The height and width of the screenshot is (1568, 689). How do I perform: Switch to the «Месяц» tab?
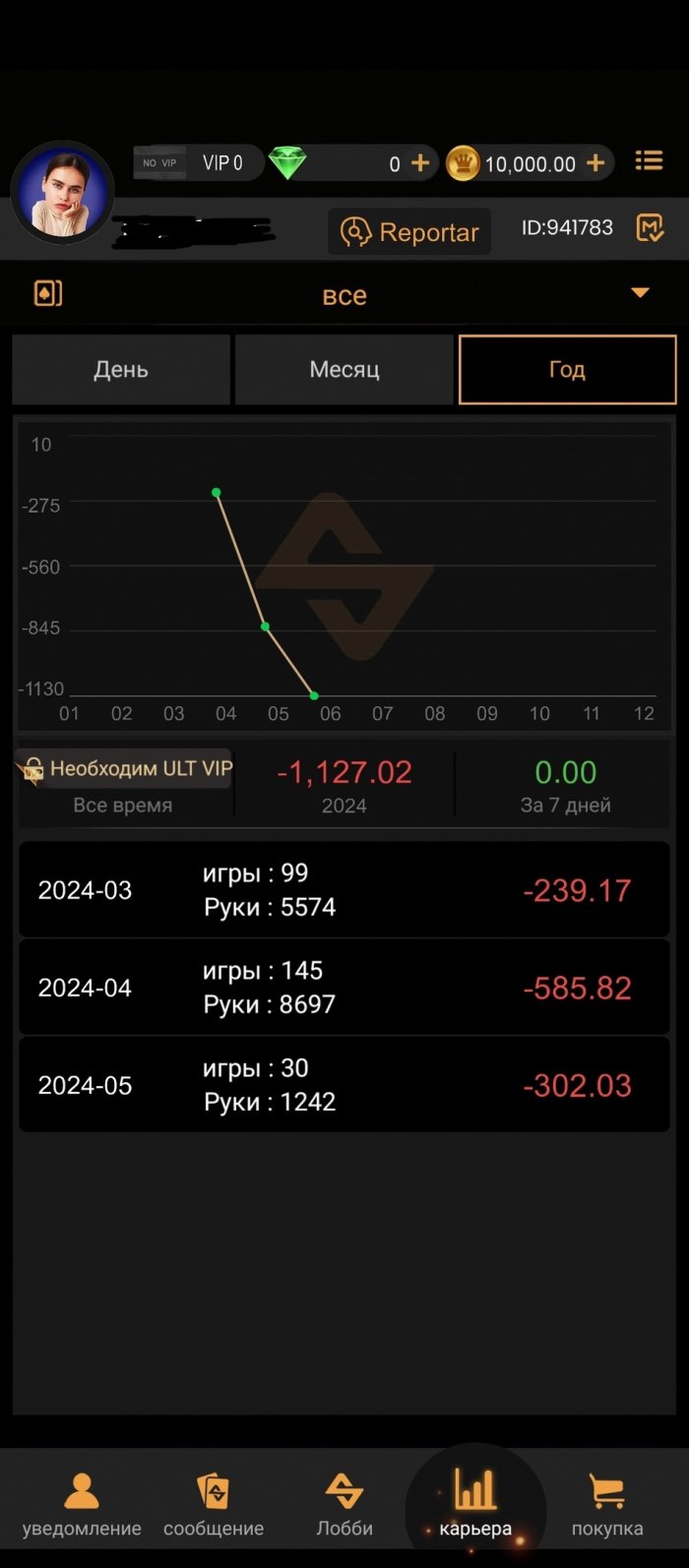click(344, 370)
